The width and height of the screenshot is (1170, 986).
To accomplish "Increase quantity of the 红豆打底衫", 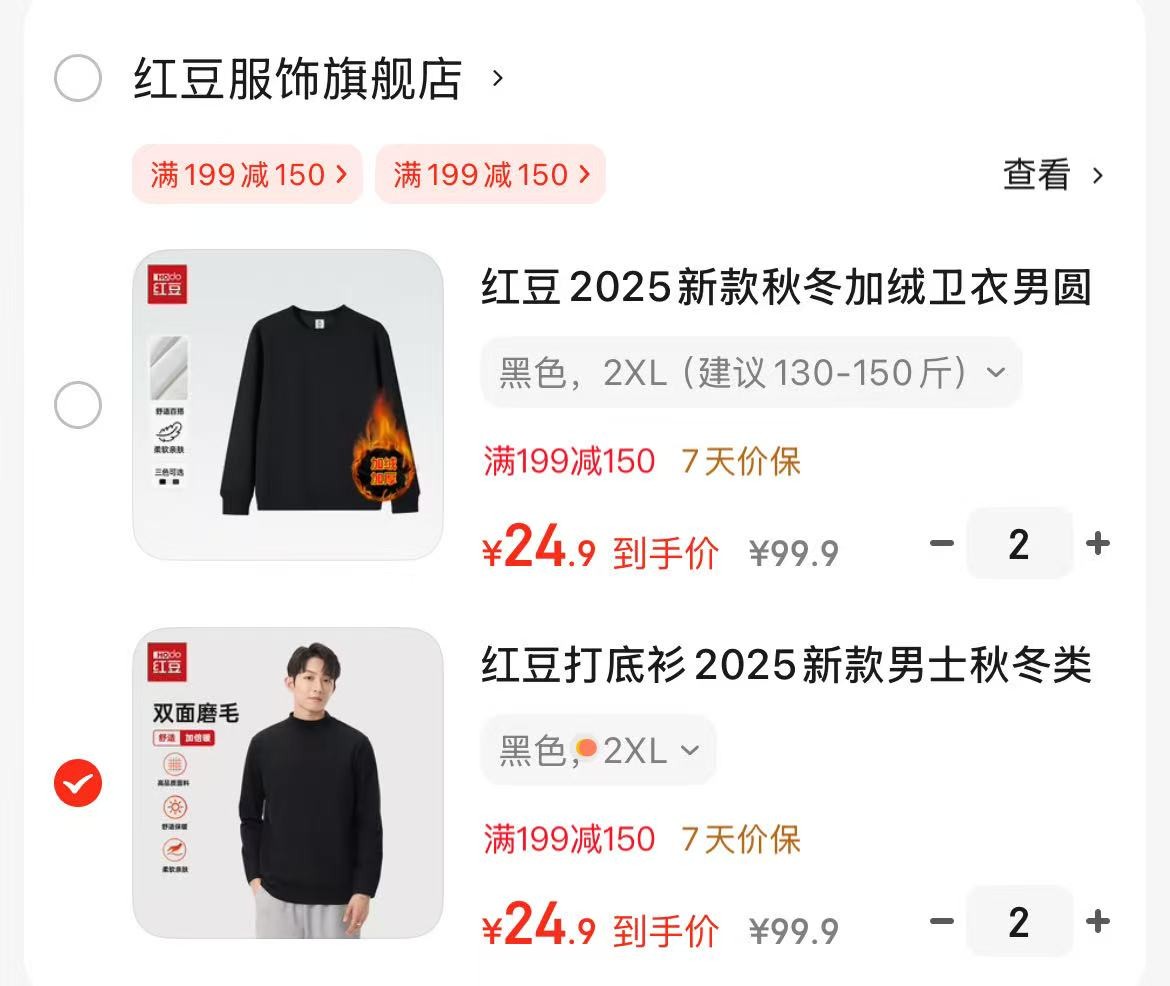I will (1098, 921).
